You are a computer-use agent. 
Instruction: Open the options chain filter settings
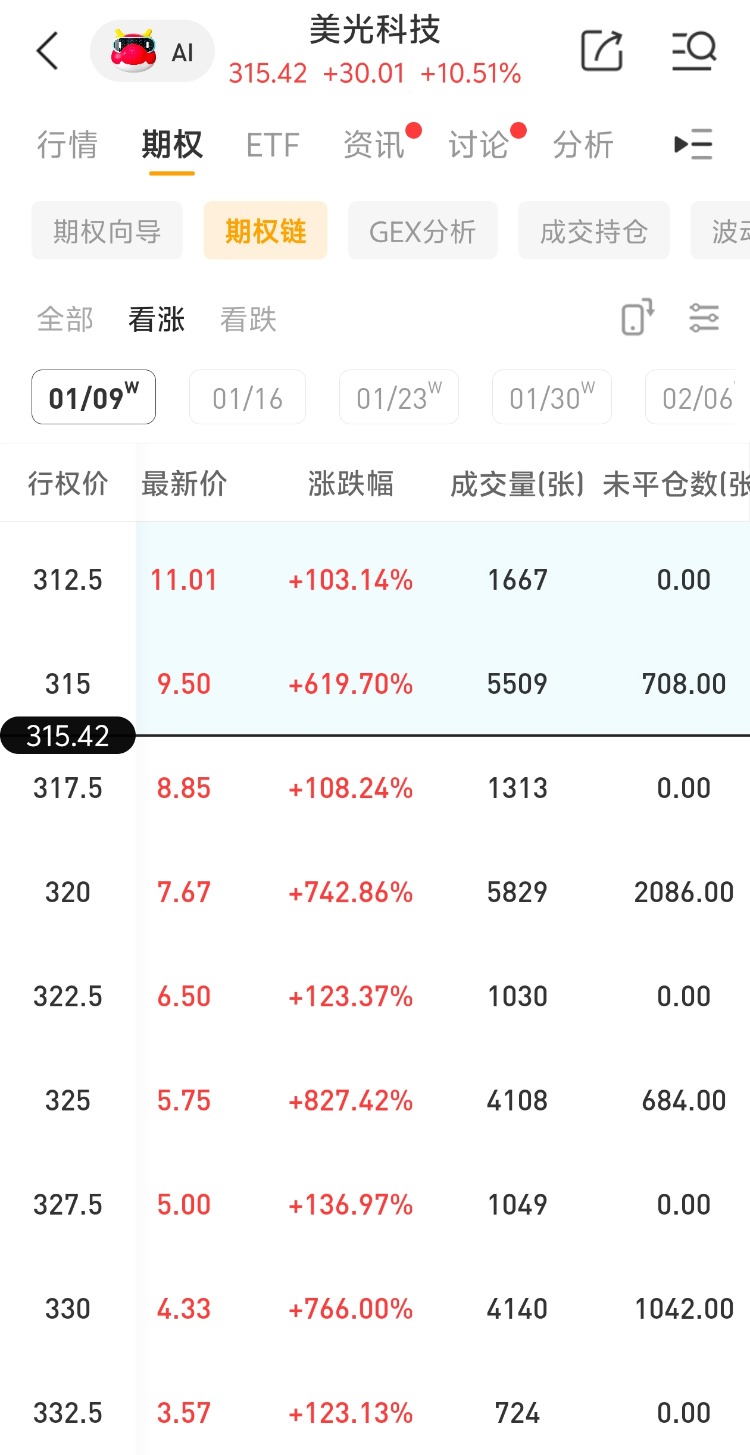point(704,318)
